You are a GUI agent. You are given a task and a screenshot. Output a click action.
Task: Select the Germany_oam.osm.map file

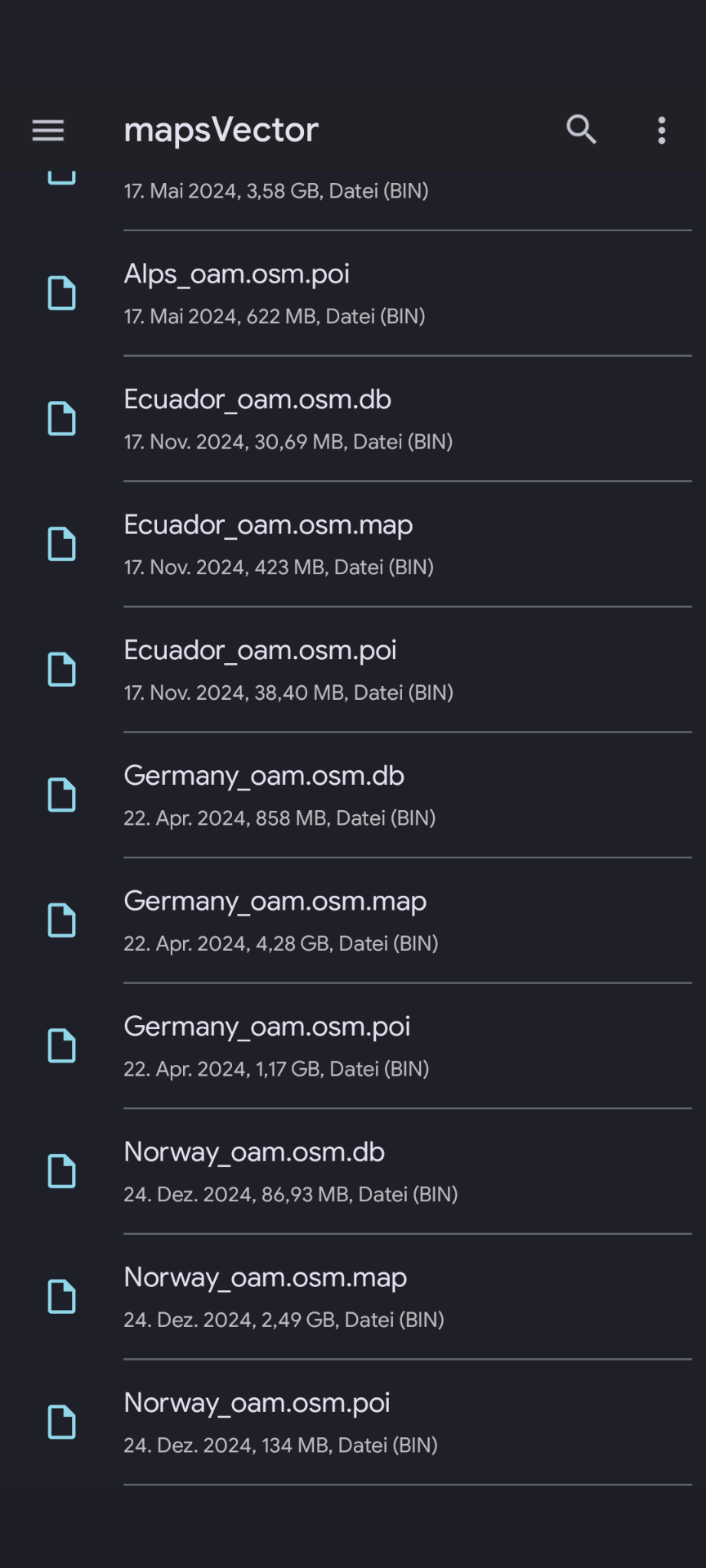coord(353,921)
